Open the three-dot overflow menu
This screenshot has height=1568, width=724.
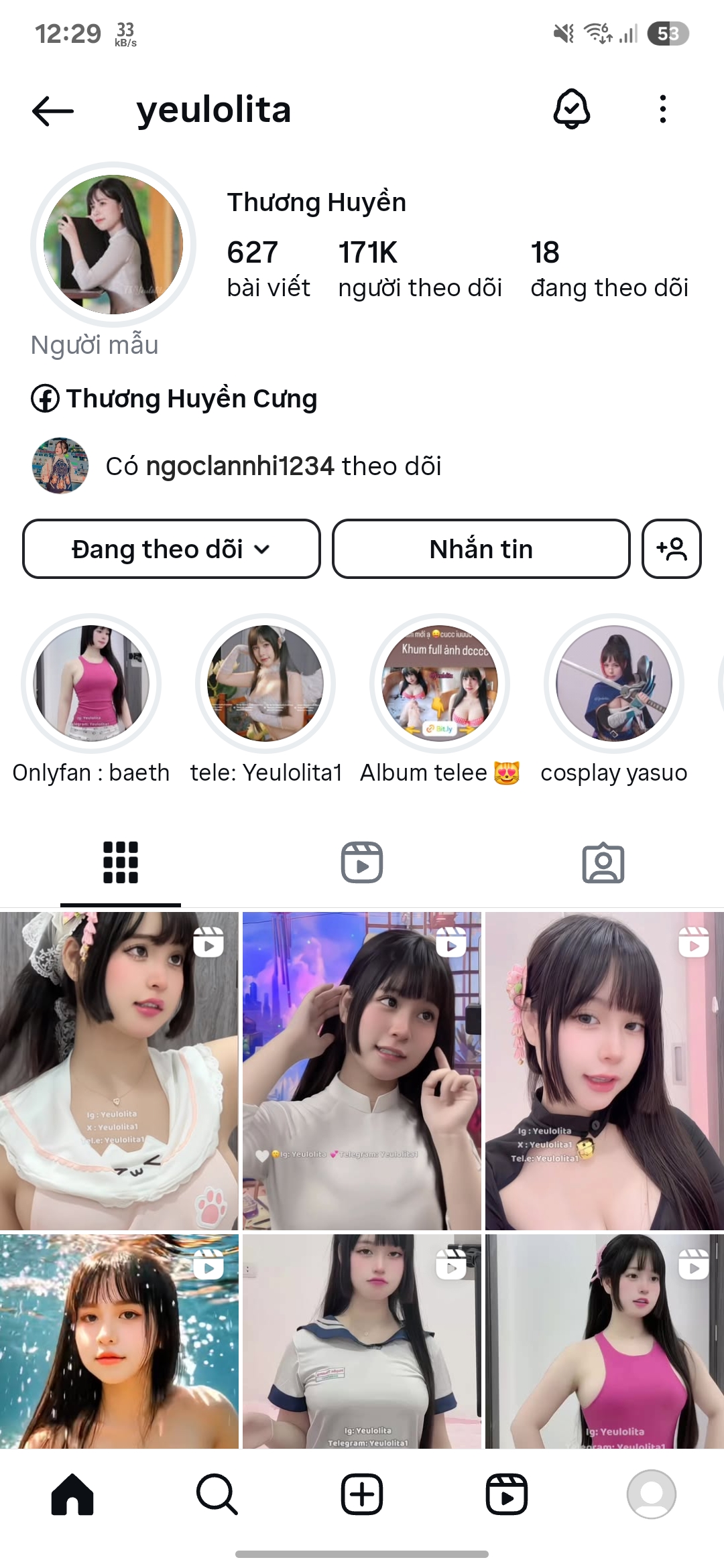coord(662,109)
